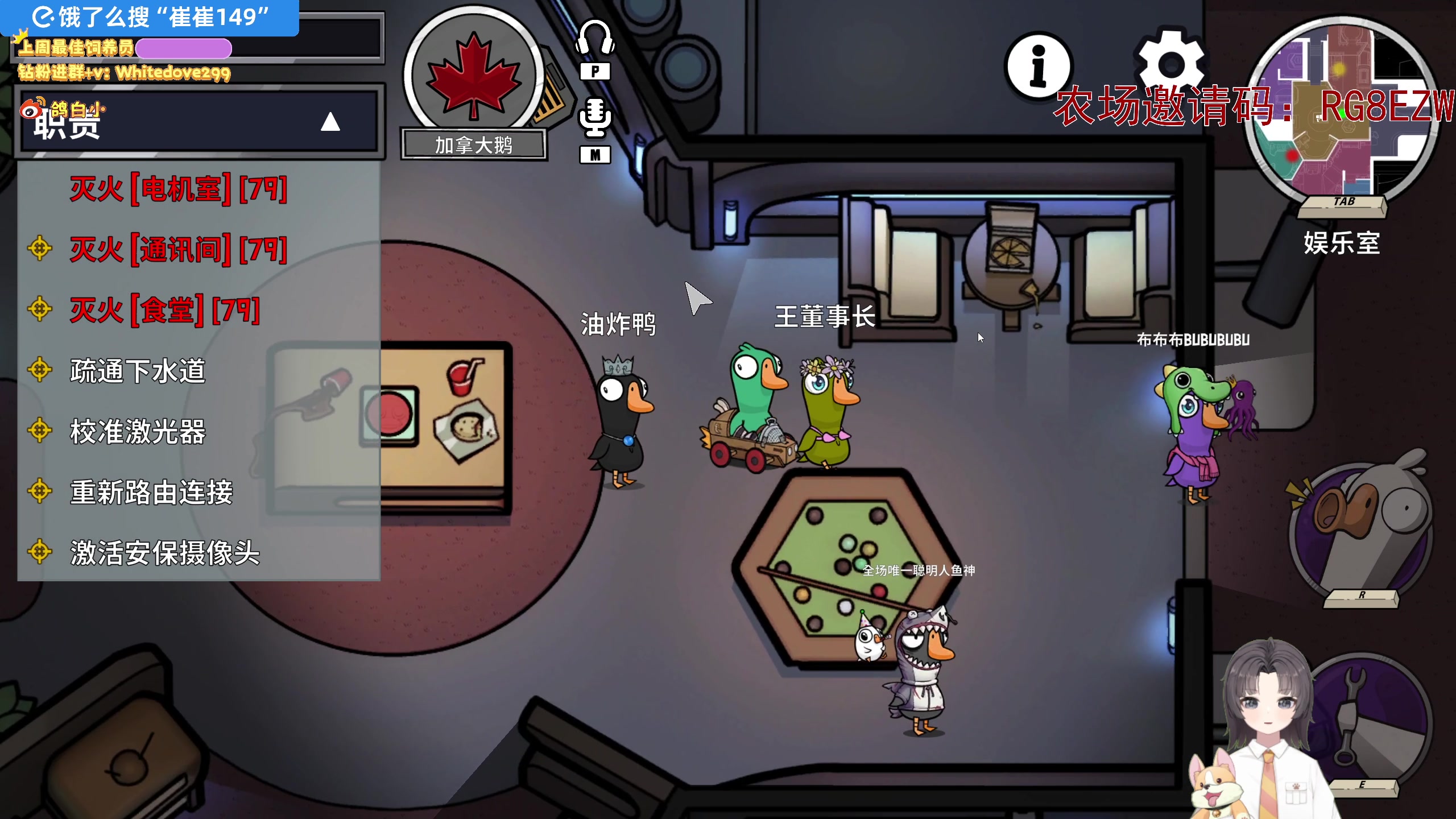Collapse the 职责 task list

330,122
